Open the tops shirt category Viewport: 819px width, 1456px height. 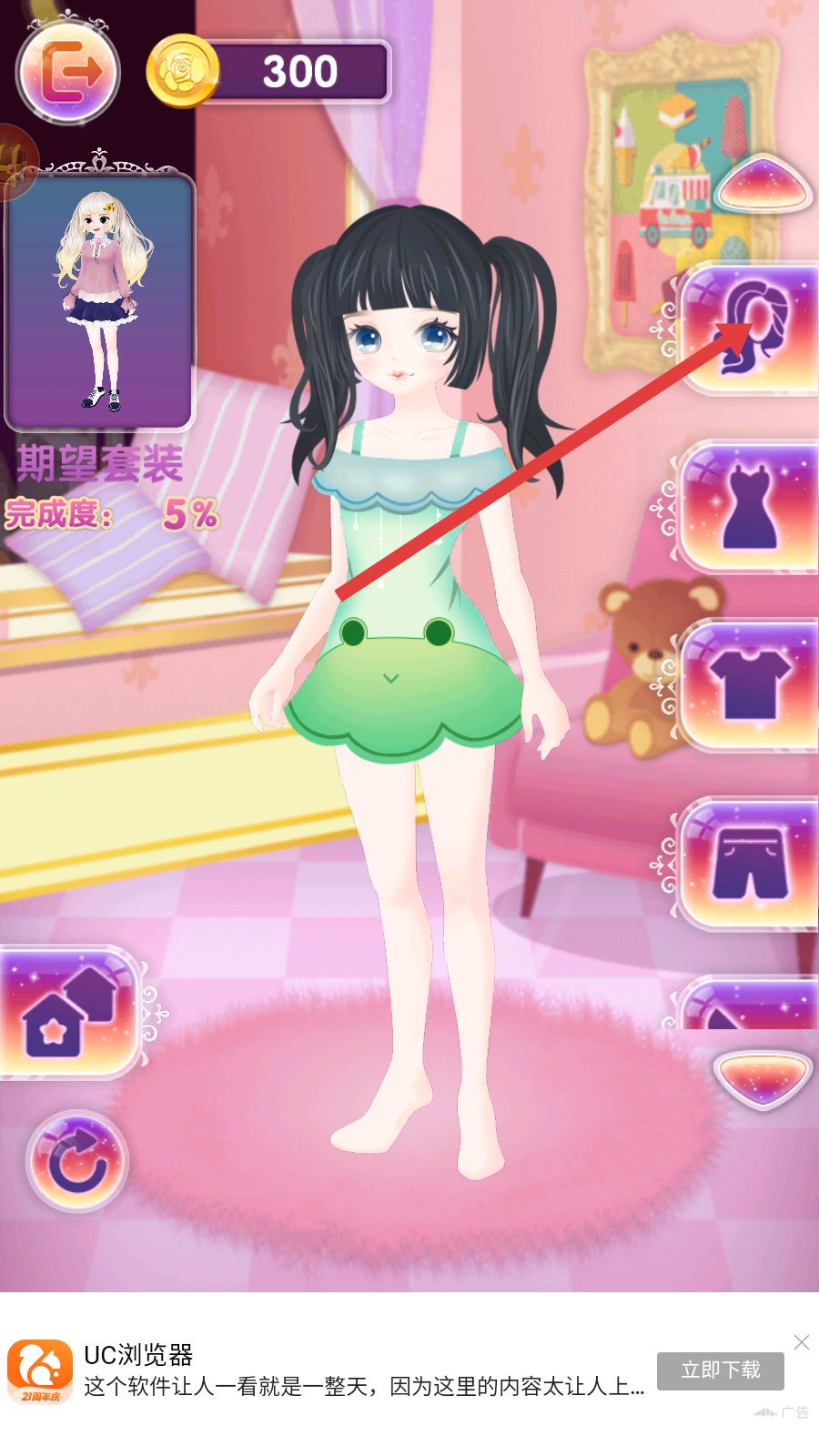[x=751, y=684]
